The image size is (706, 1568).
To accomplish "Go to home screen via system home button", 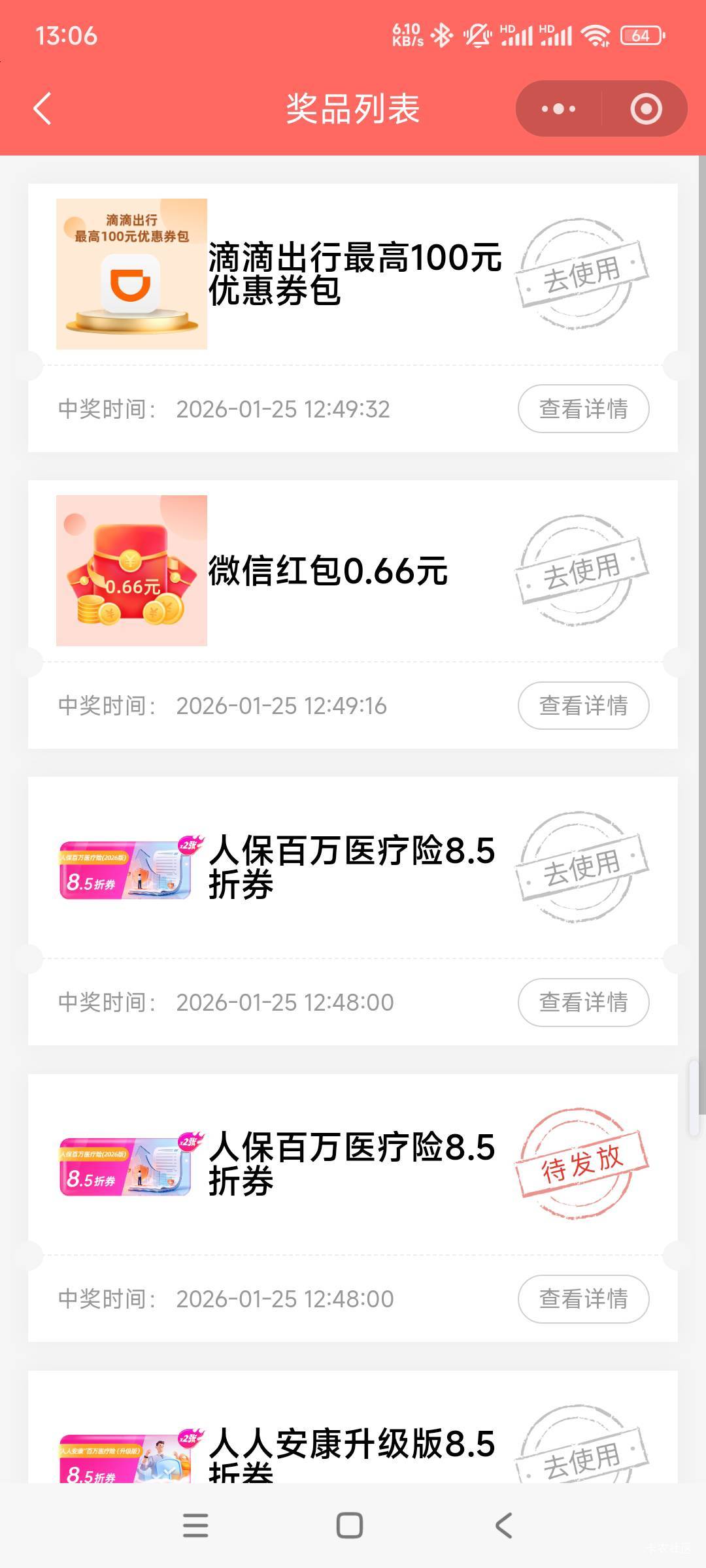I will click(x=350, y=1526).
